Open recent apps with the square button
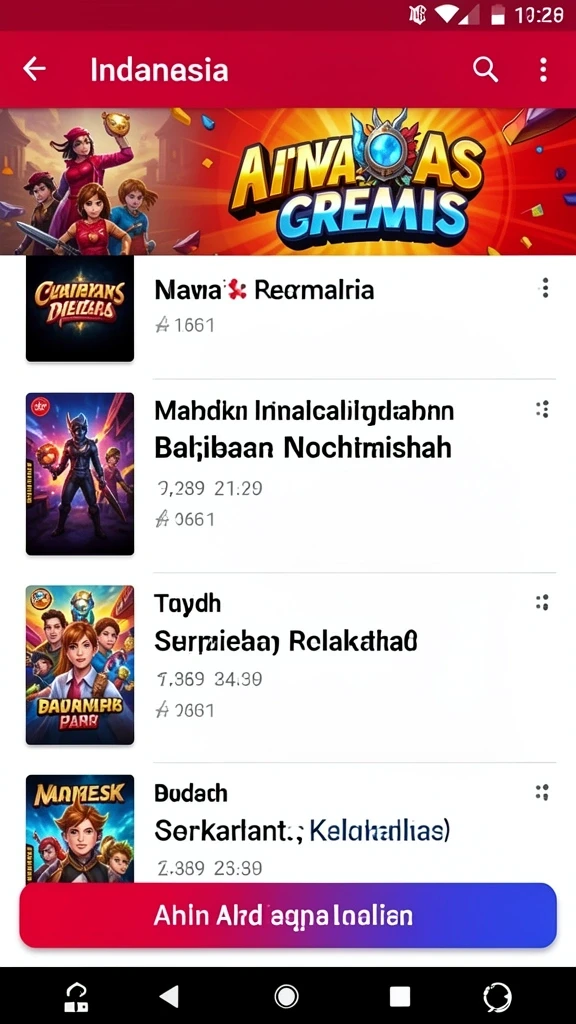576x1024 pixels. 400,997
